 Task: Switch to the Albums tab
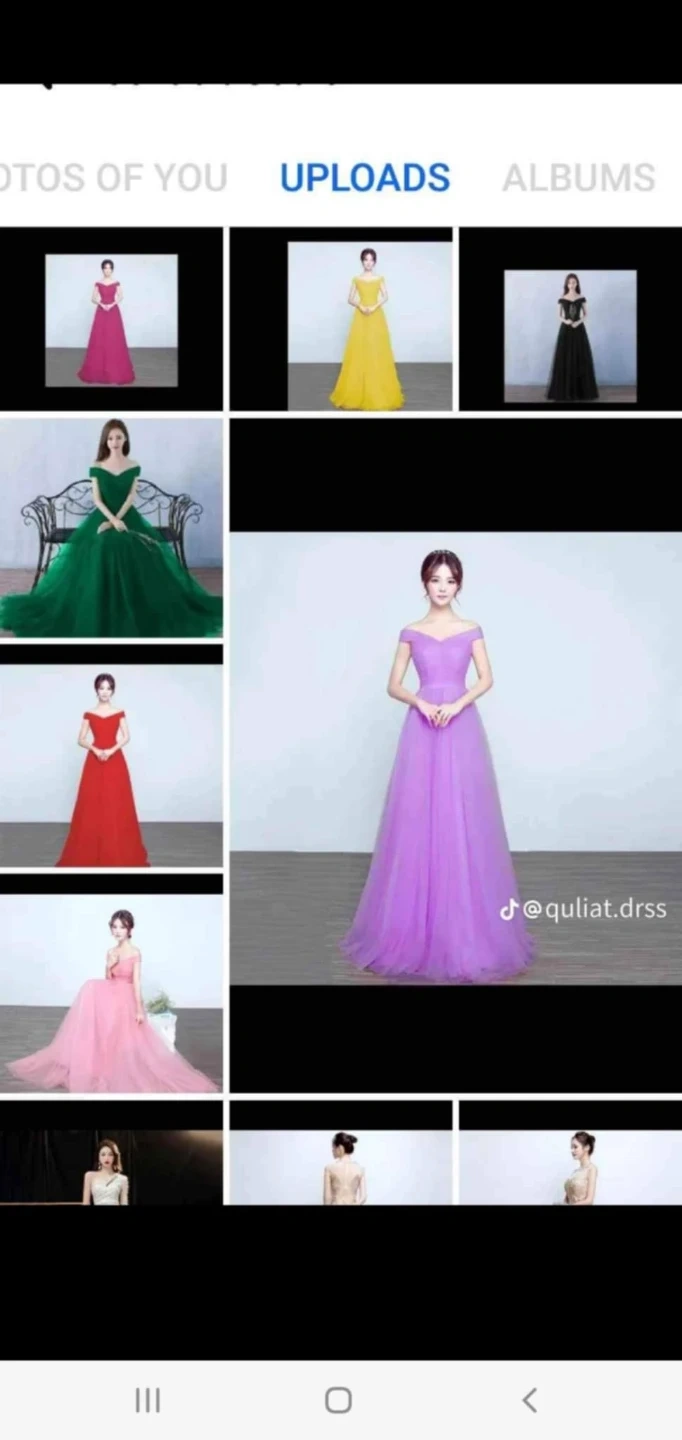pos(578,178)
